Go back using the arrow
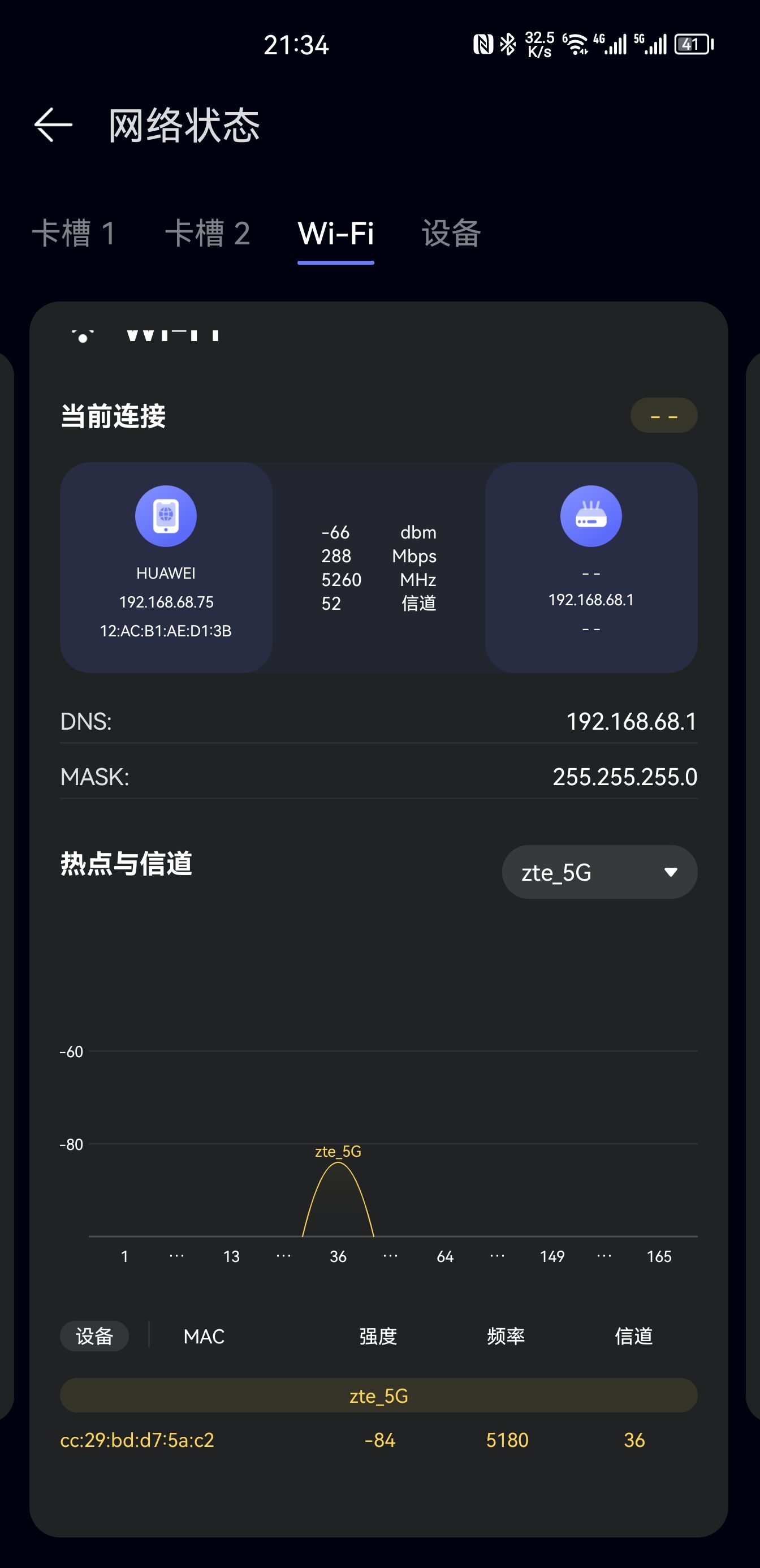The image size is (760, 1568). 54,125
